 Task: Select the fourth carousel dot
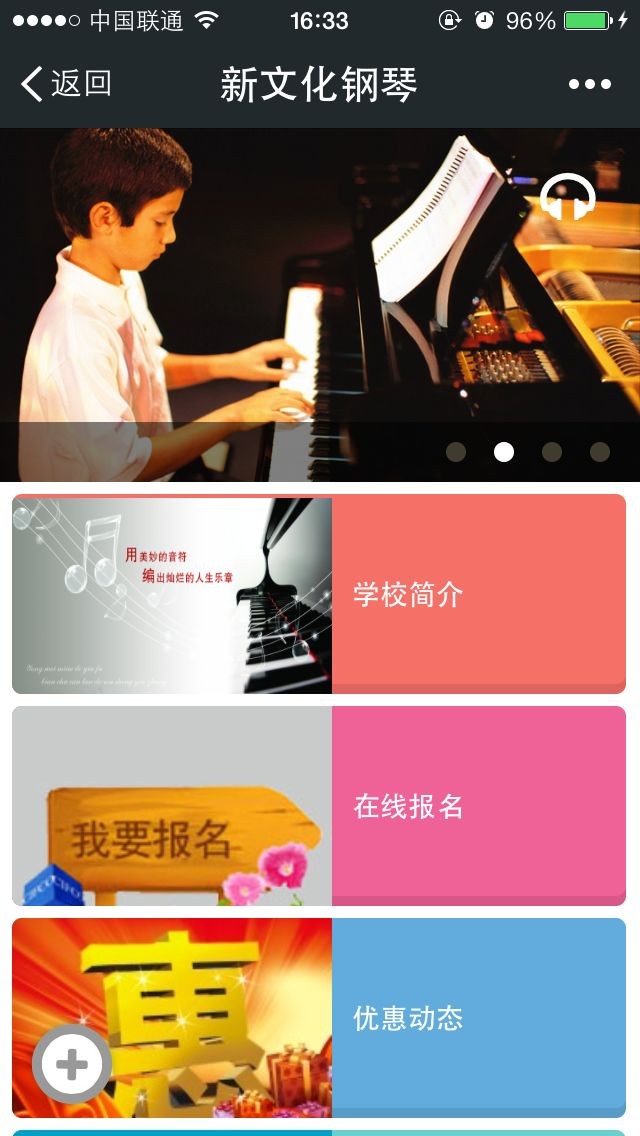(x=599, y=452)
